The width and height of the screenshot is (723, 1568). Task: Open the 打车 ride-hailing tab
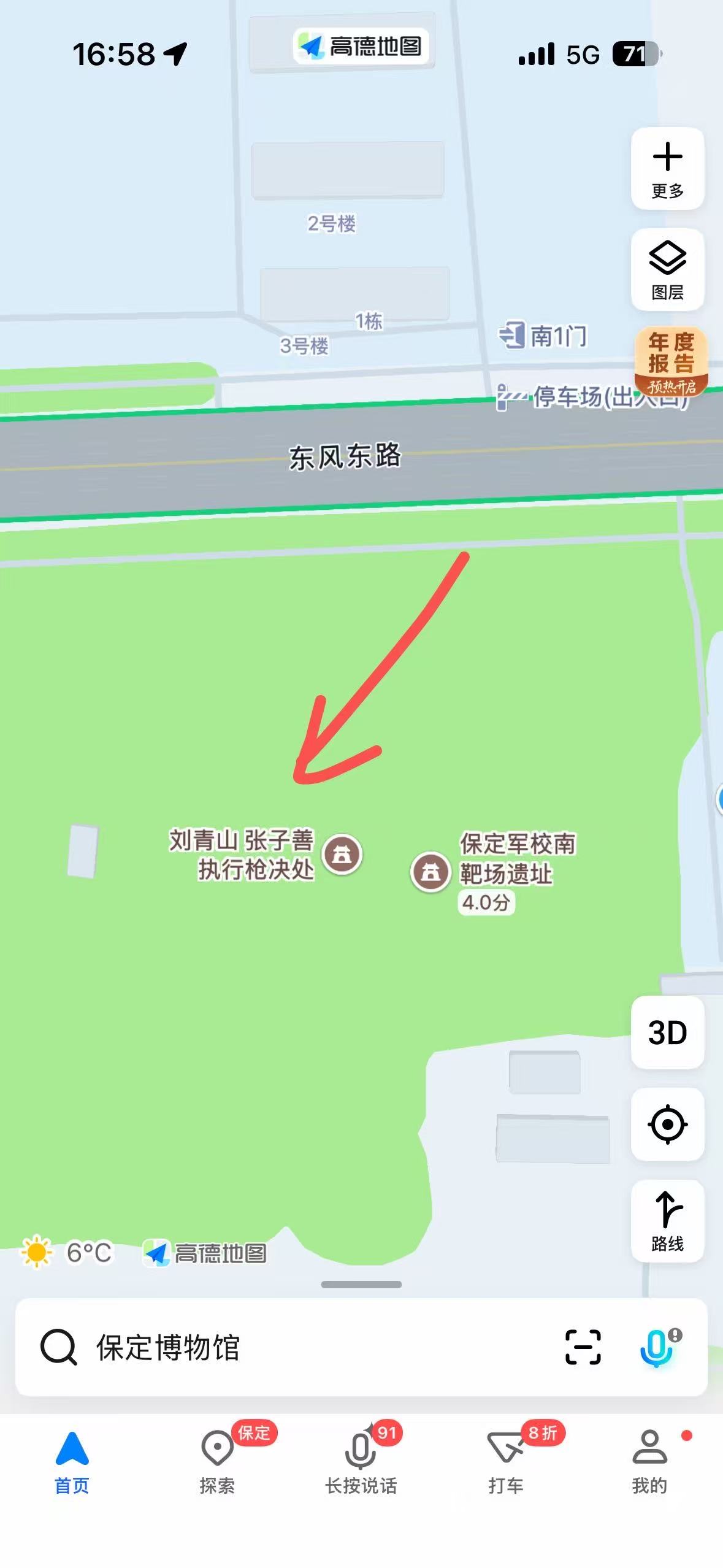[506, 1461]
